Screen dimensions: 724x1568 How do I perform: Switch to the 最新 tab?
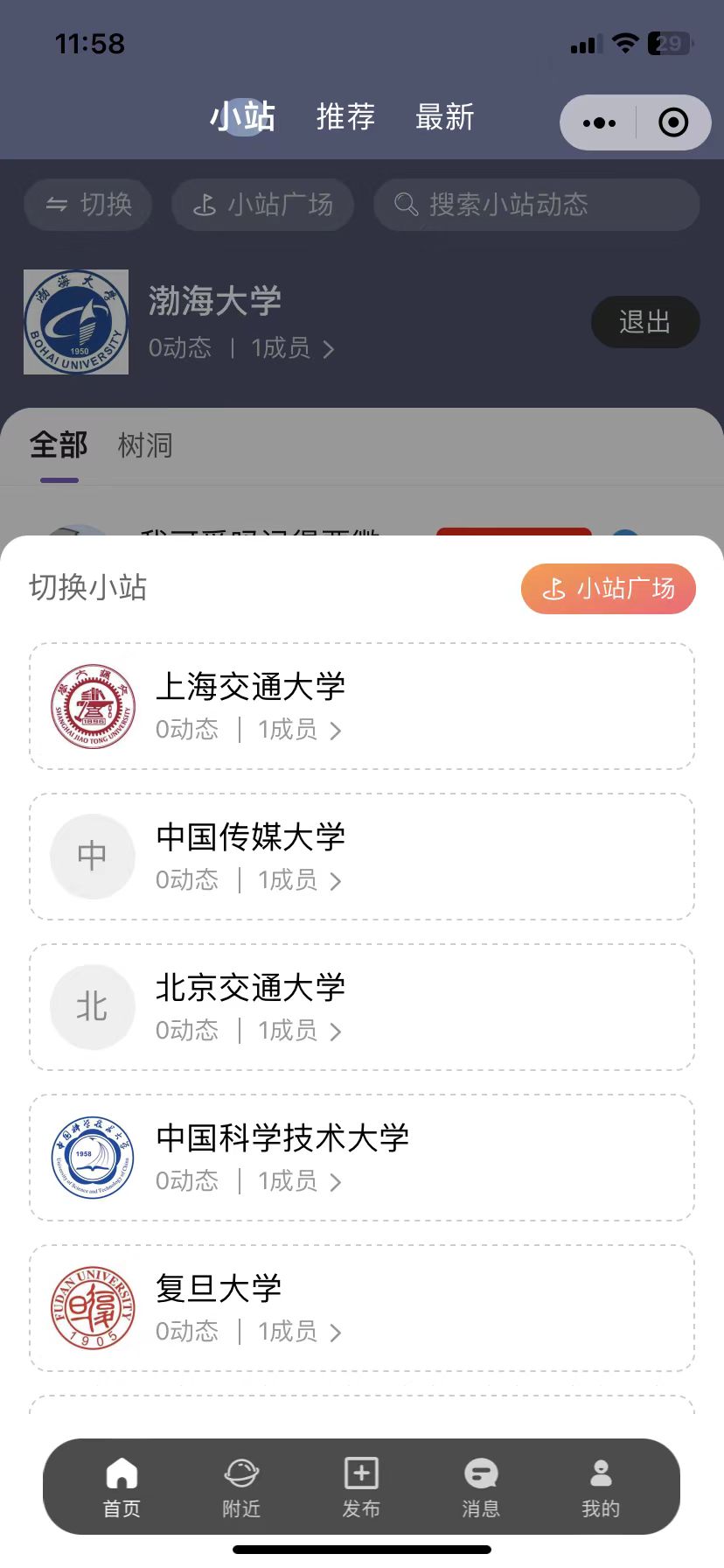click(x=444, y=116)
